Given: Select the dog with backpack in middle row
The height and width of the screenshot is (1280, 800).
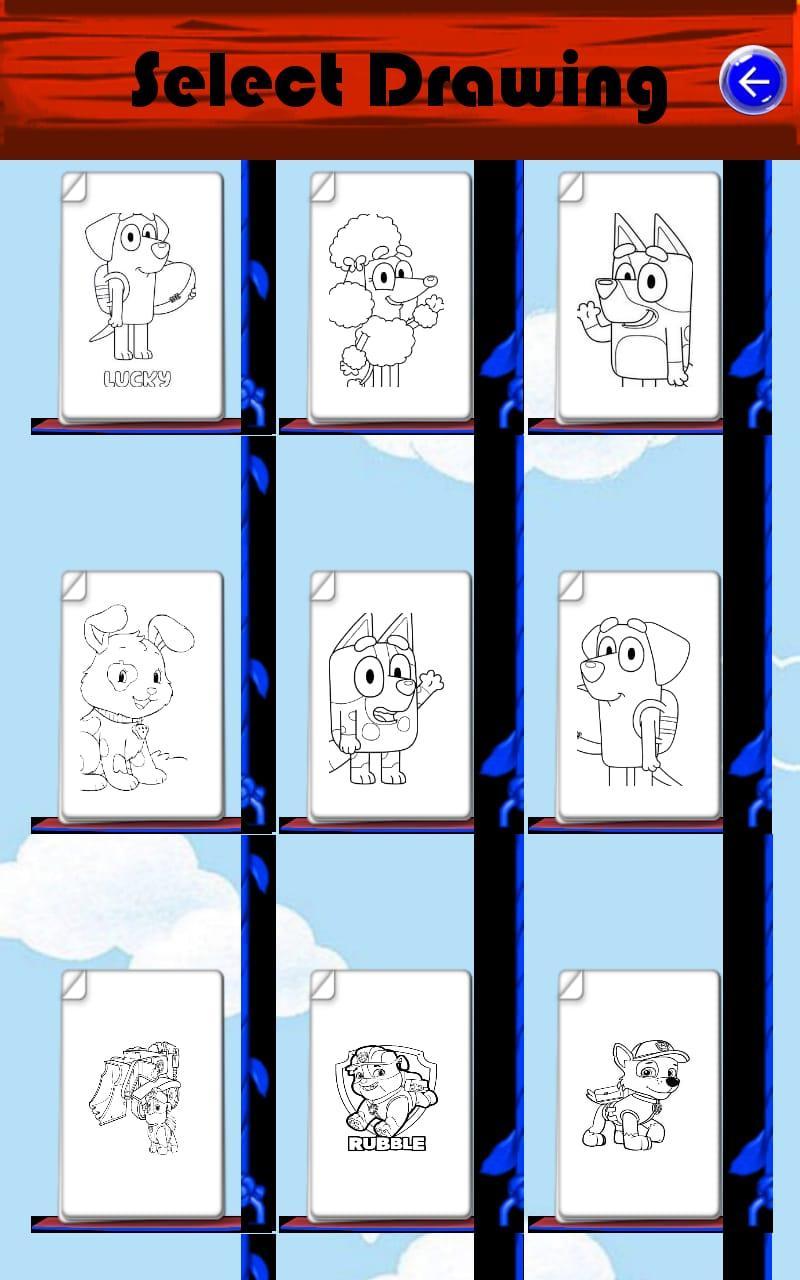Looking at the screenshot, I should point(638,696).
